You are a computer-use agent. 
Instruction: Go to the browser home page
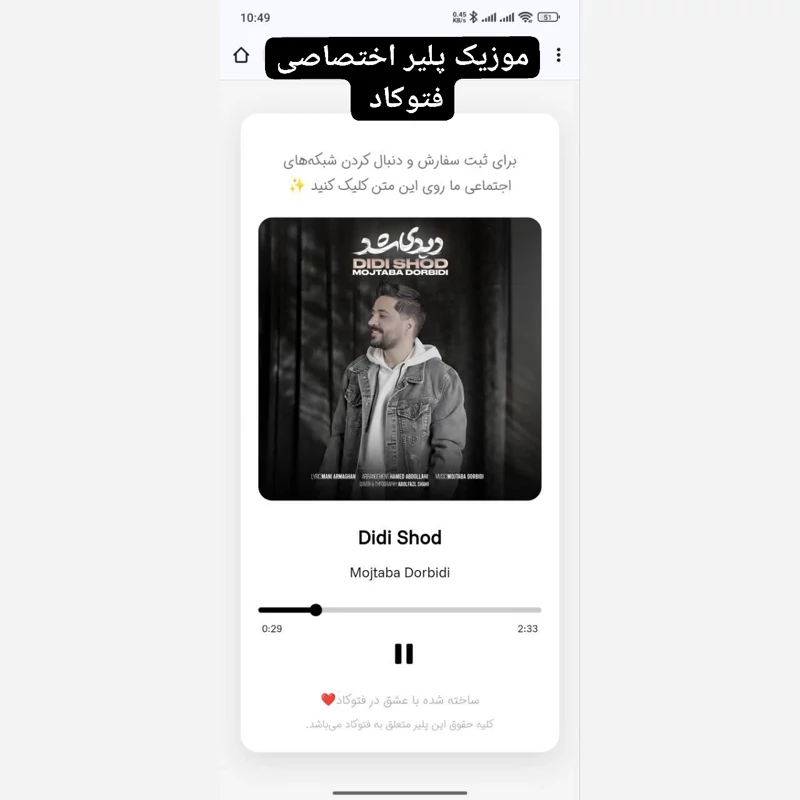(x=241, y=55)
